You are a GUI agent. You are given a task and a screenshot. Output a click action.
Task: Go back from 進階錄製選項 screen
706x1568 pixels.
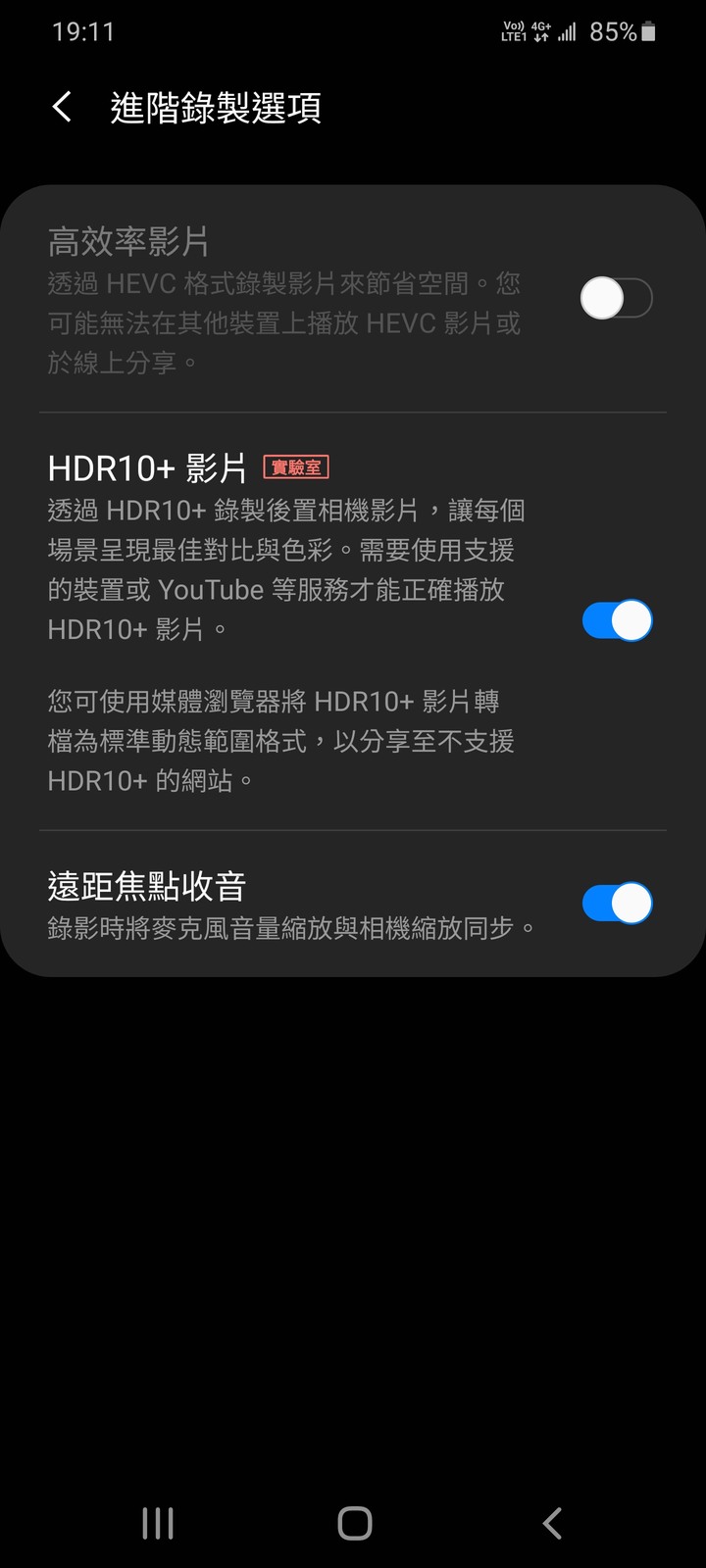coord(62,107)
